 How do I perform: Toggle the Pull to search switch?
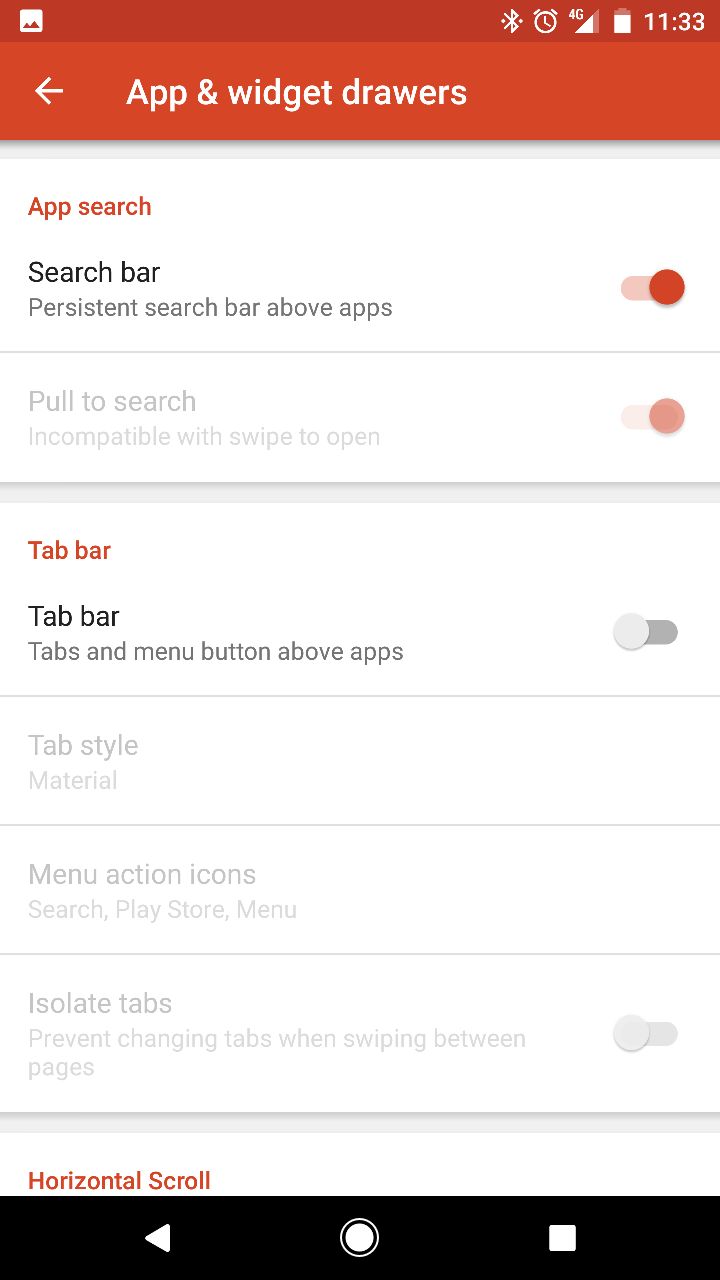pyautogui.click(x=652, y=417)
